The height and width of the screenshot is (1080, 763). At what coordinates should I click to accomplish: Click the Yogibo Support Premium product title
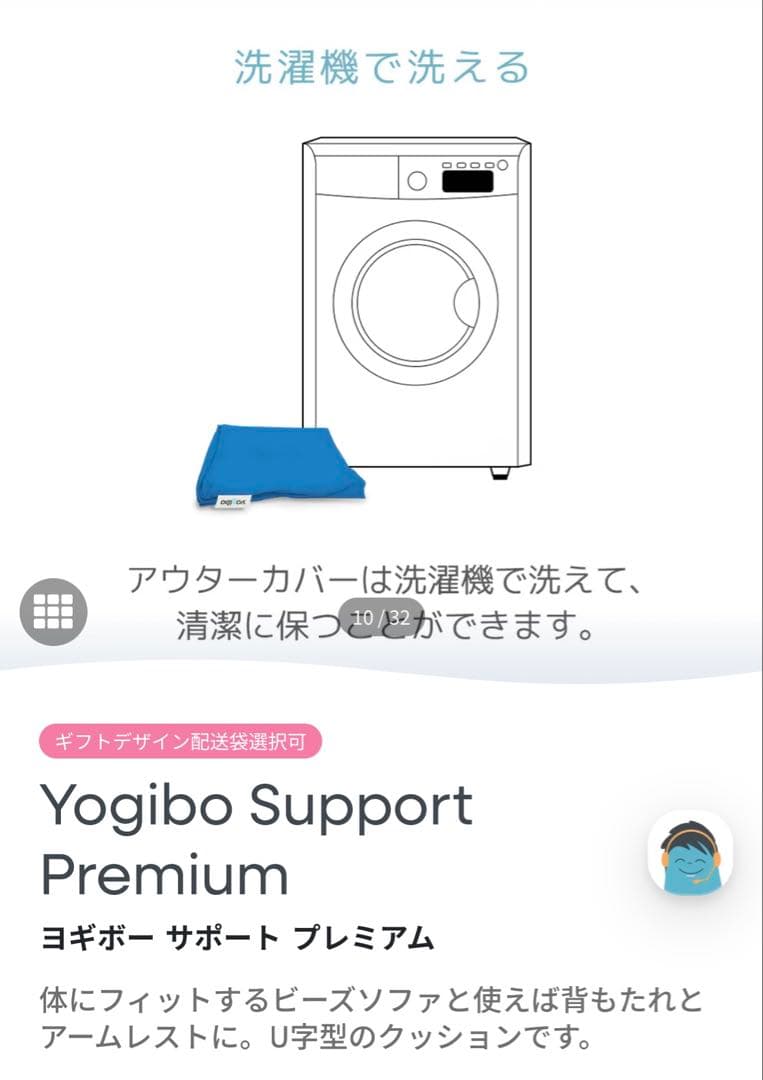coord(256,843)
